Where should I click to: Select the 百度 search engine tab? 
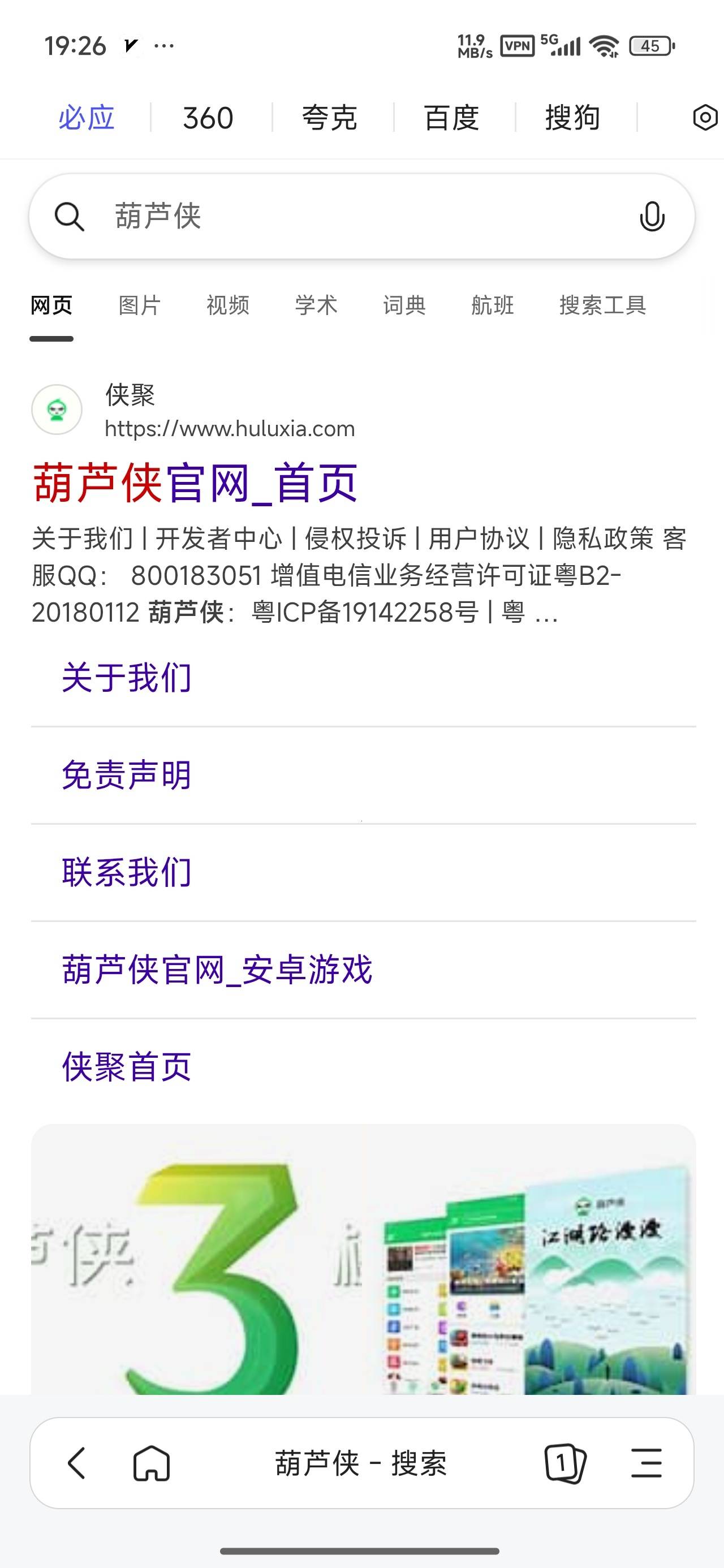click(x=451, y=118)
